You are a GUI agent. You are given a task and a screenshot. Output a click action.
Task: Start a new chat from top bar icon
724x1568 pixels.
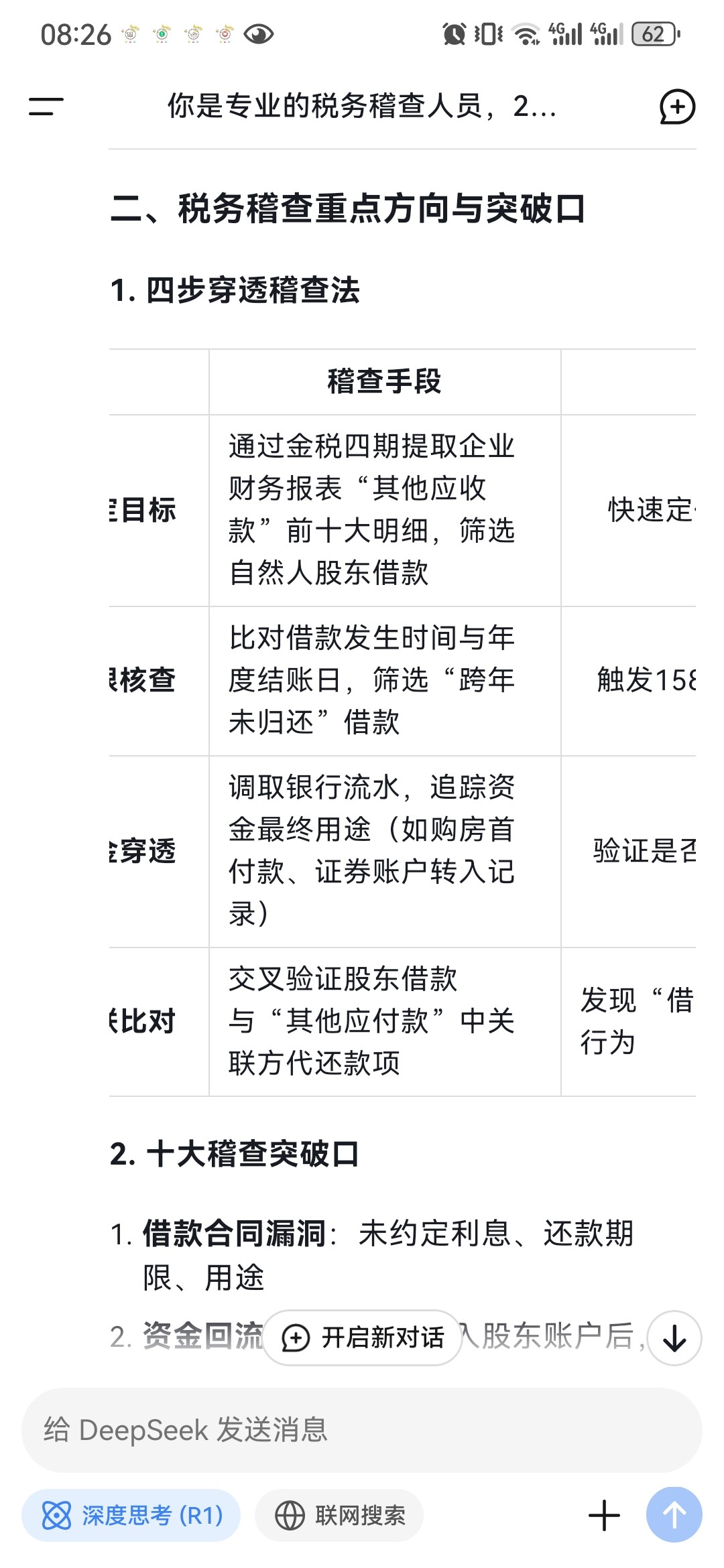677,107
